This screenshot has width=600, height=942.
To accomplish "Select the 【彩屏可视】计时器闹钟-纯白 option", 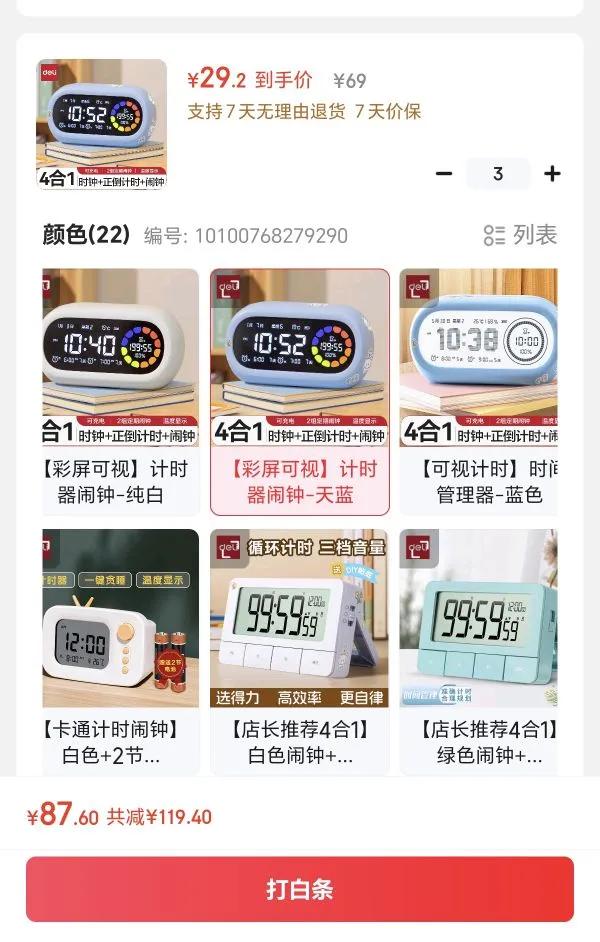I will [x=120, y=390].
